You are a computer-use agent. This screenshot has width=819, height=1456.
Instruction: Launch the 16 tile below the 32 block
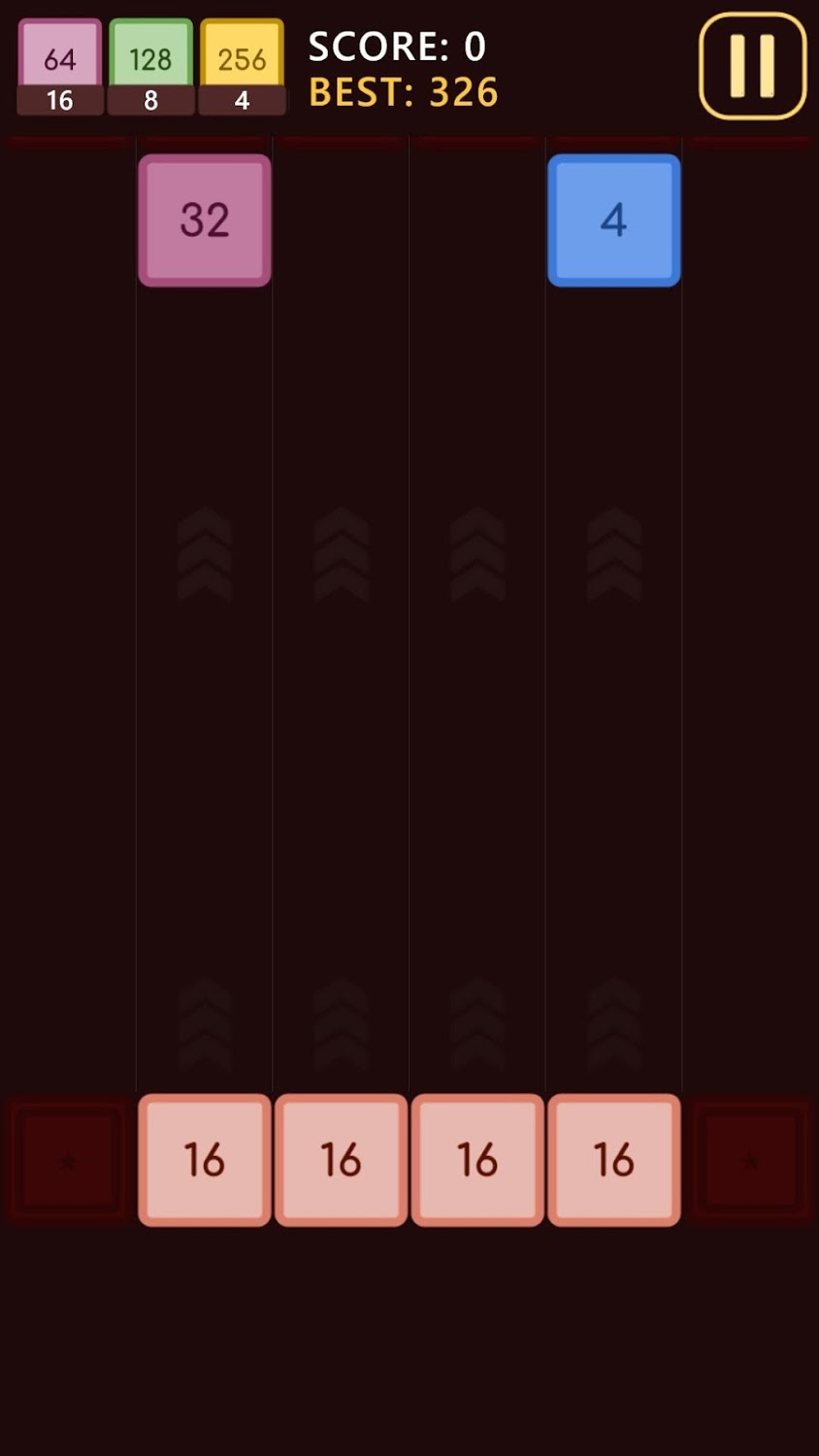point(205,1160)
